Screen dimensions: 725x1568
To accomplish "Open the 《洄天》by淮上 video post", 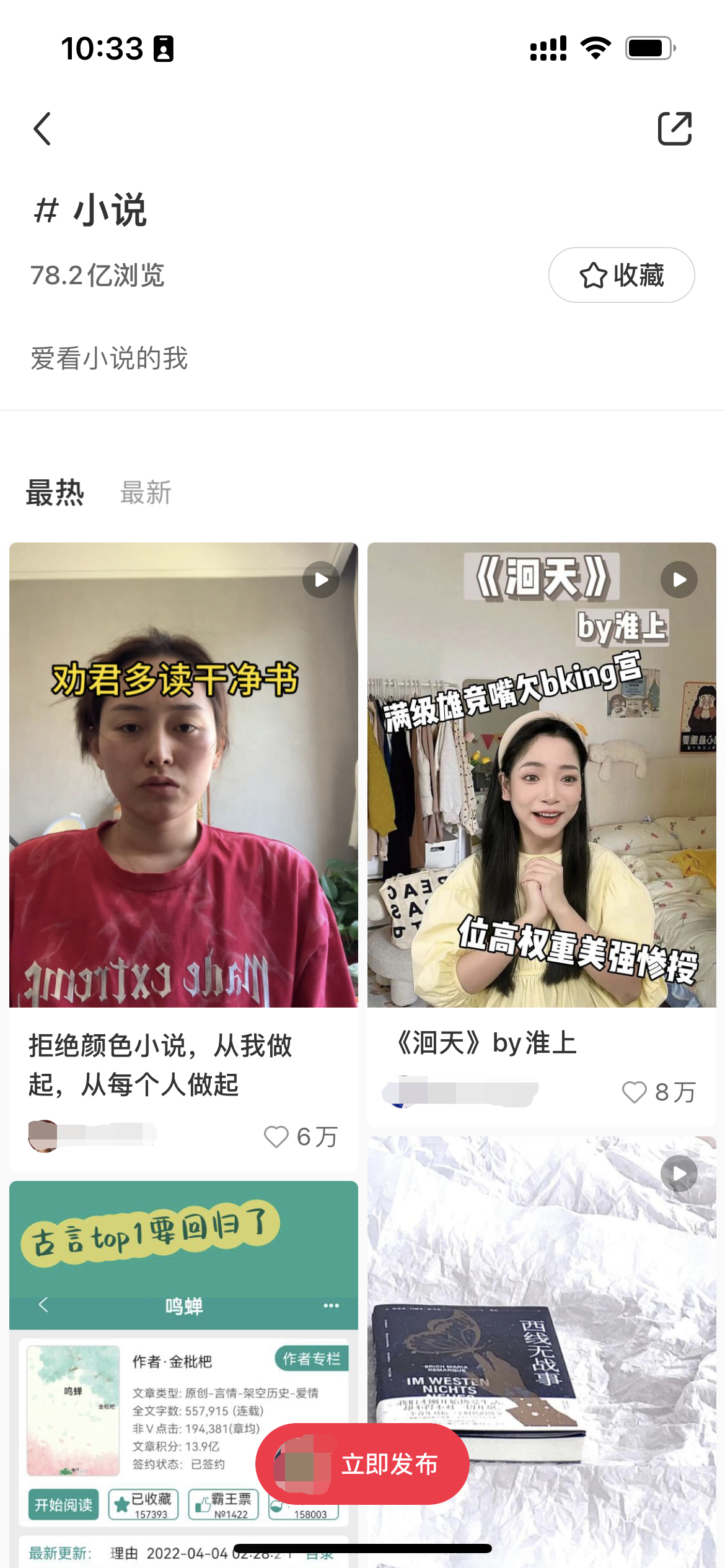I will click(542, 774).
